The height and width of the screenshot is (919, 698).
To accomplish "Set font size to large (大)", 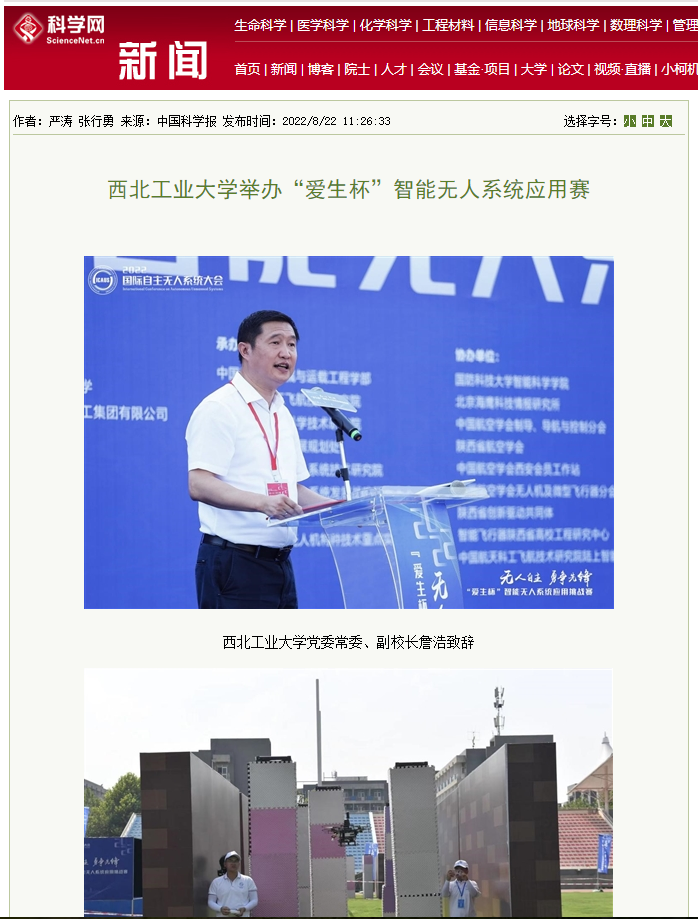I will coord(666,121).
